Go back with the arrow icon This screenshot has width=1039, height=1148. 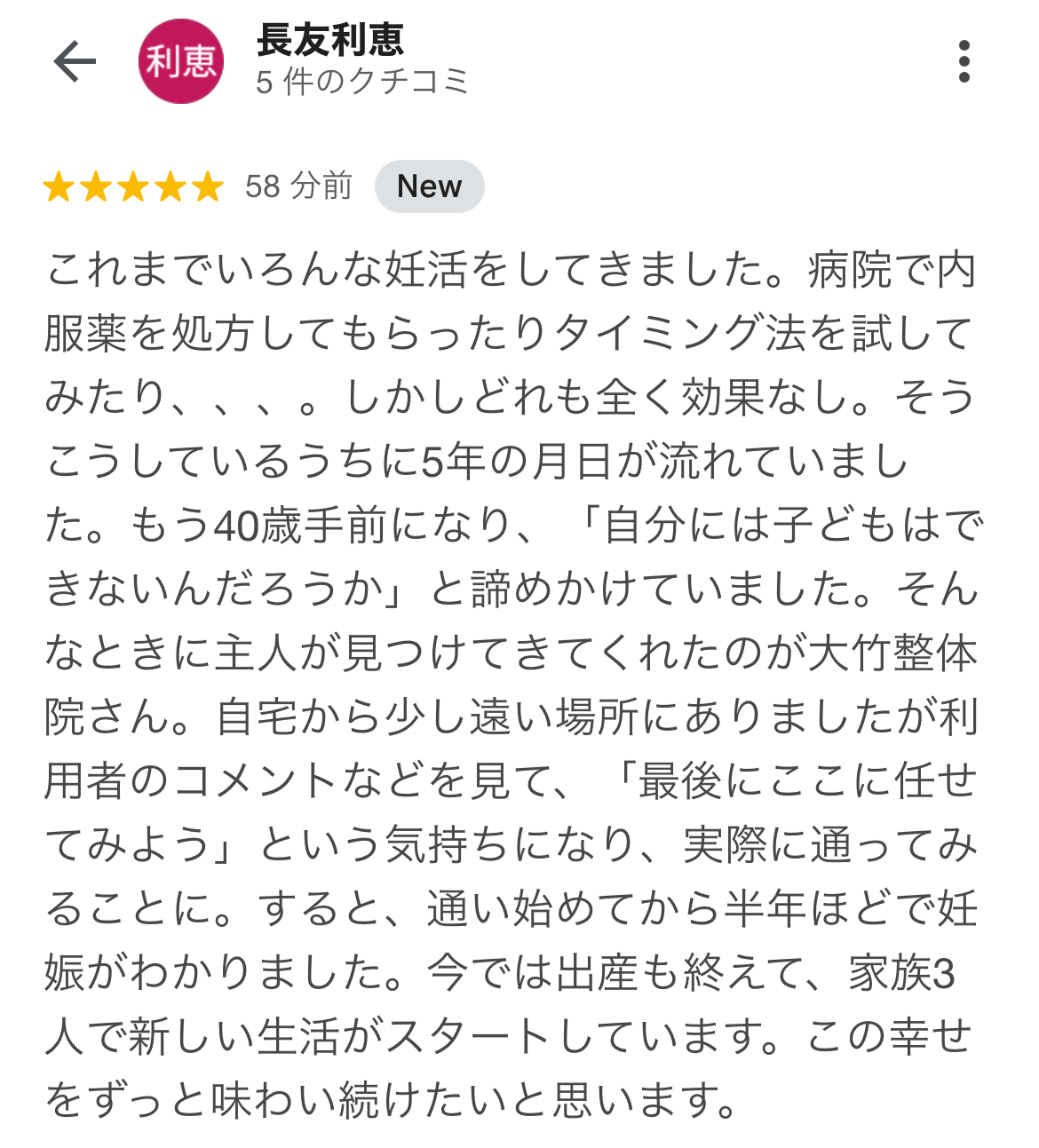click(75, 61)
